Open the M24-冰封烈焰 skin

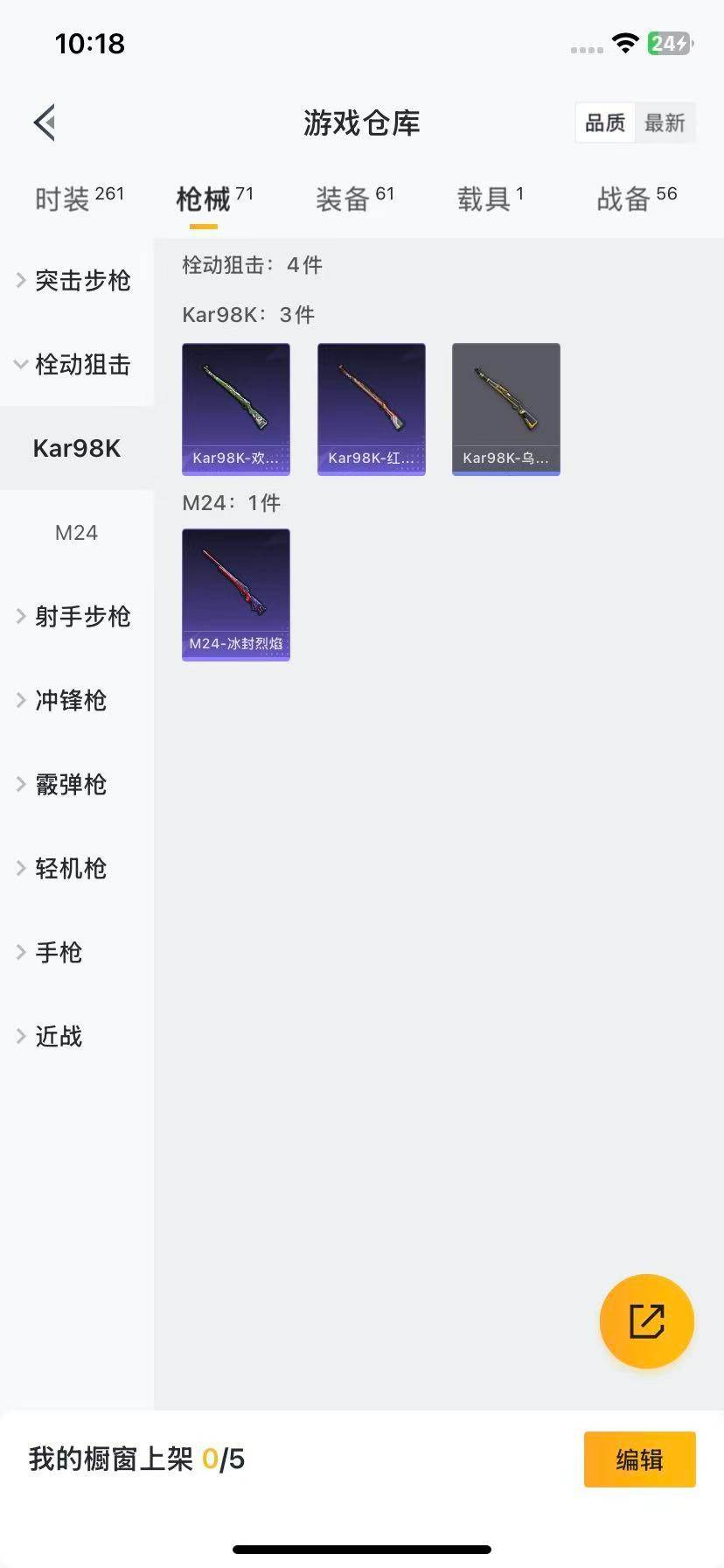(x=236, y=595)
